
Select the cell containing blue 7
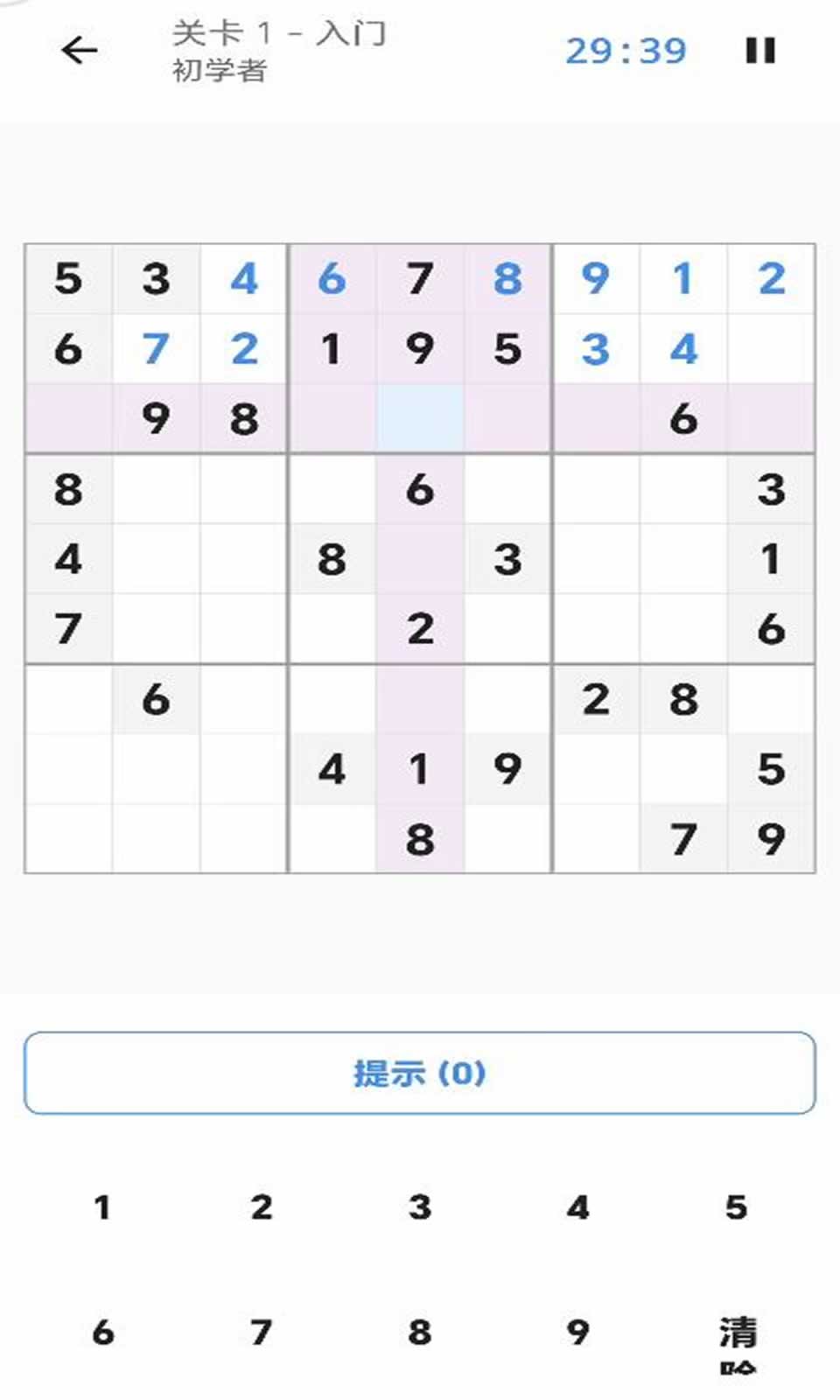(x=157, y=347)
